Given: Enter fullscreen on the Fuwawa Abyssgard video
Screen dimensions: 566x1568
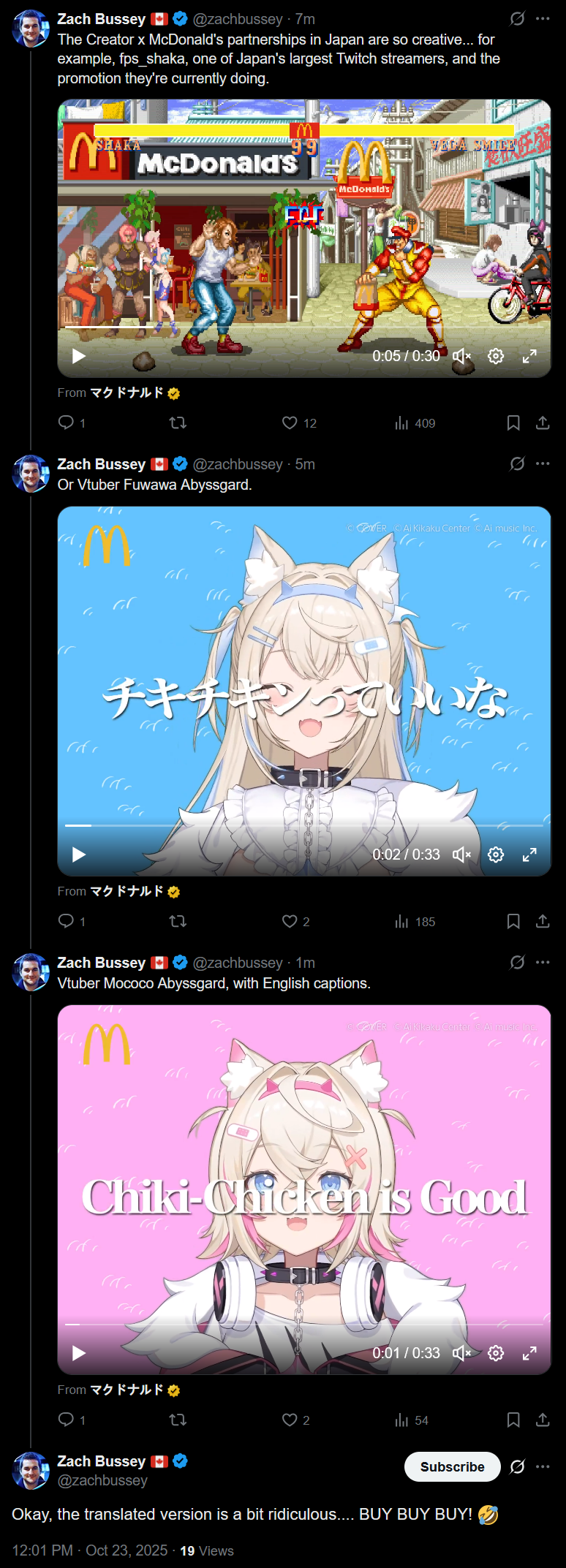Looking at the screenshot, I should (529, 855).
